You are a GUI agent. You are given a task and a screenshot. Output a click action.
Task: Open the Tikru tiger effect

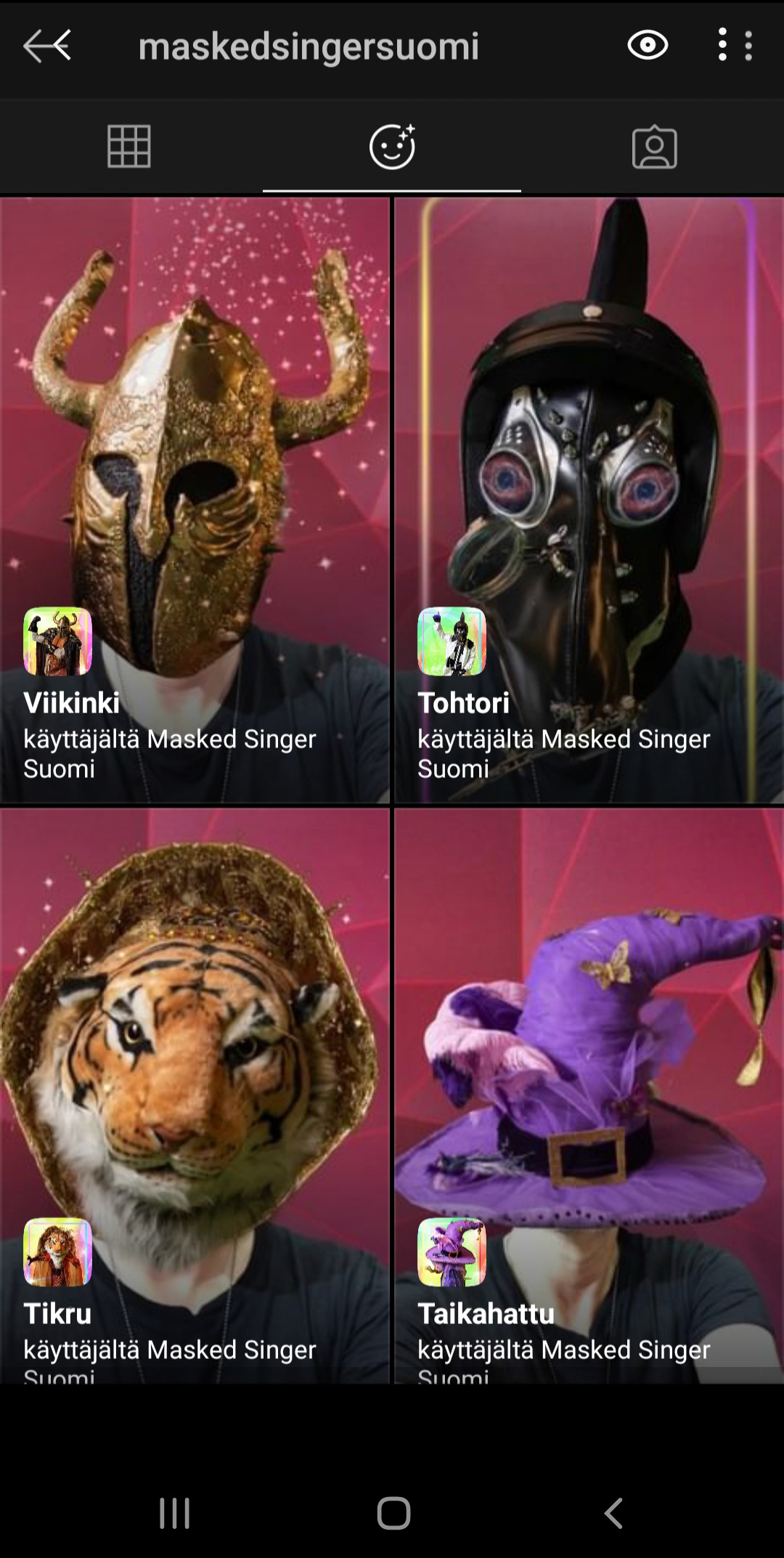coord(195,1096)
